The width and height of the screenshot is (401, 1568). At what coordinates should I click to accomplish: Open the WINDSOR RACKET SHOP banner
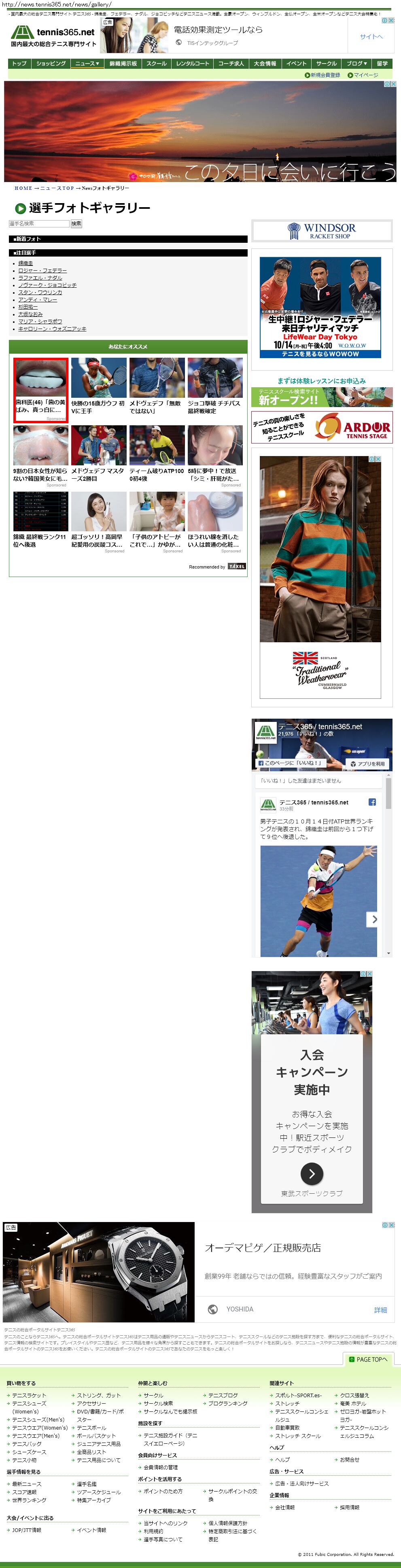(x=322, y=231)
